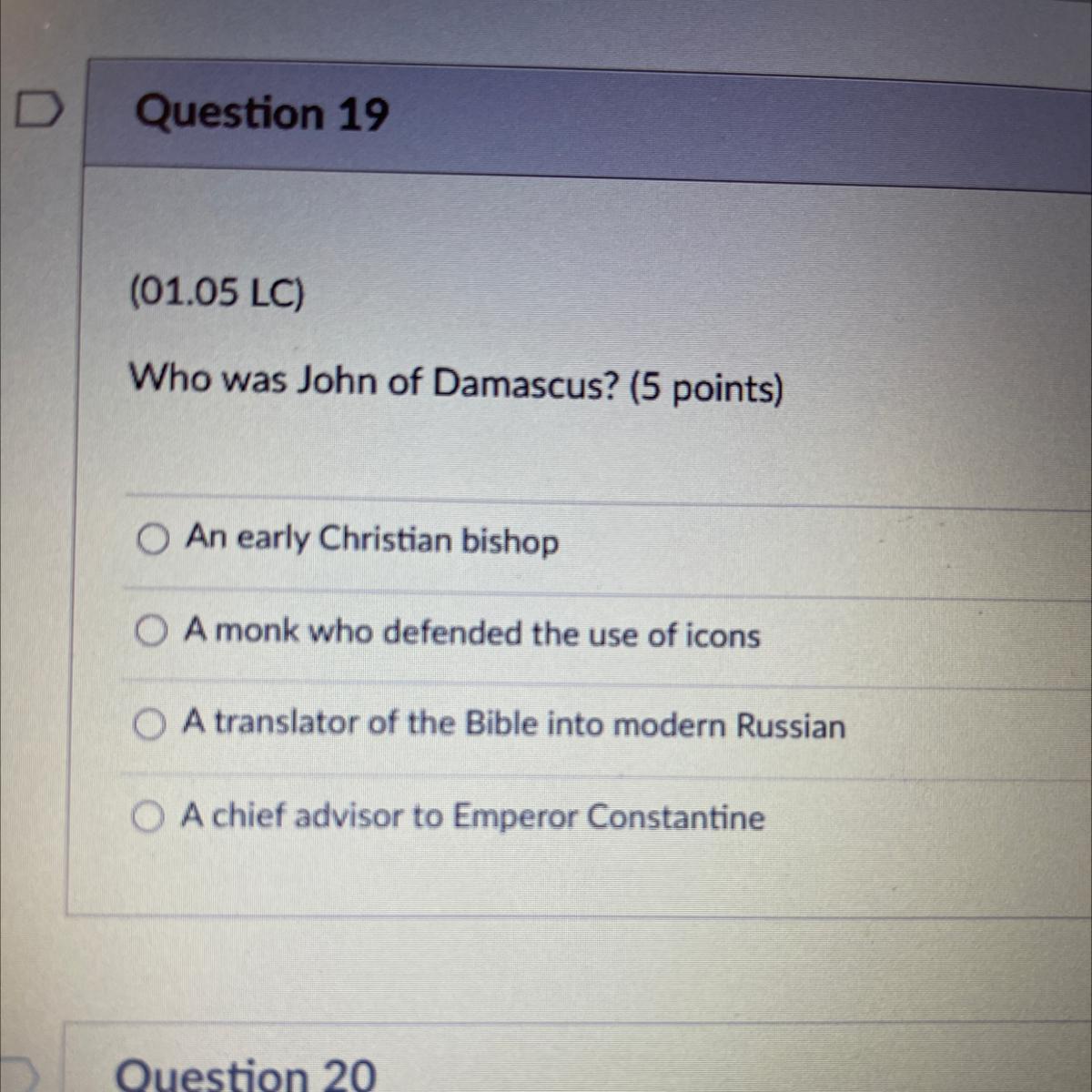1092x1092 pixels.
Task: Select 'An early Christian bishop' answer
Action: 152,541
